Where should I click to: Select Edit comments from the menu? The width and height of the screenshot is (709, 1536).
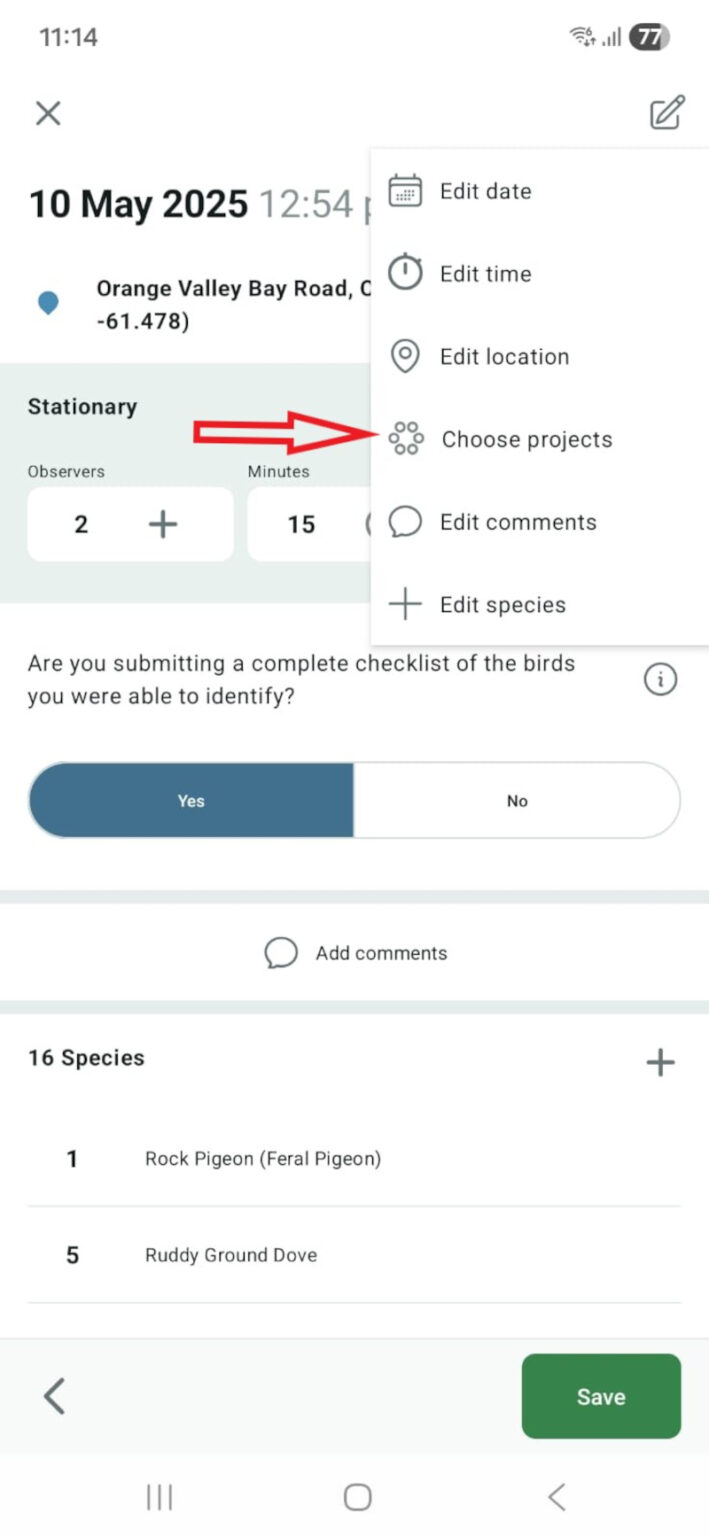[517, 522]
